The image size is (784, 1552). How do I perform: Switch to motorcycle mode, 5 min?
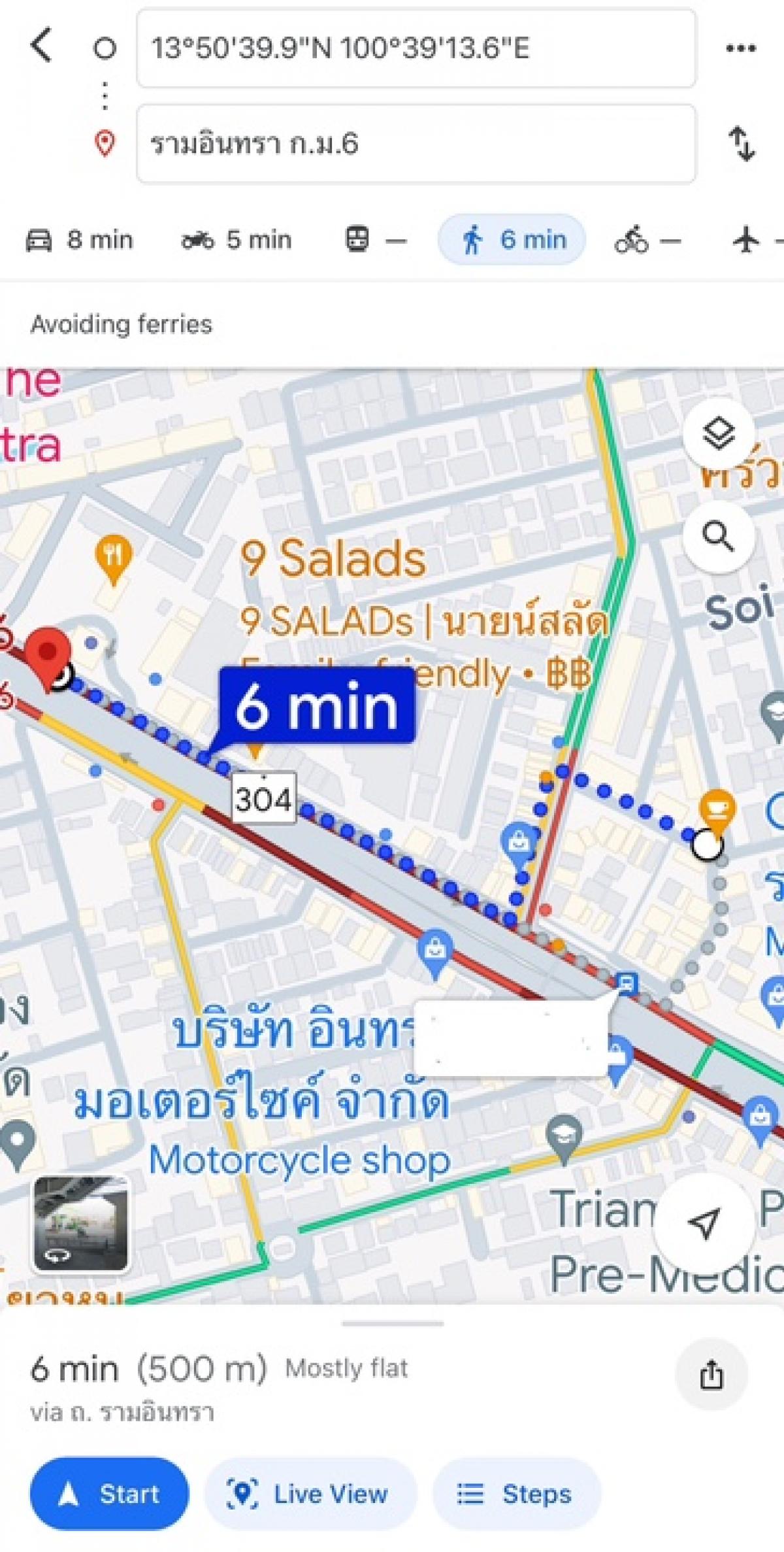(236, 240)
